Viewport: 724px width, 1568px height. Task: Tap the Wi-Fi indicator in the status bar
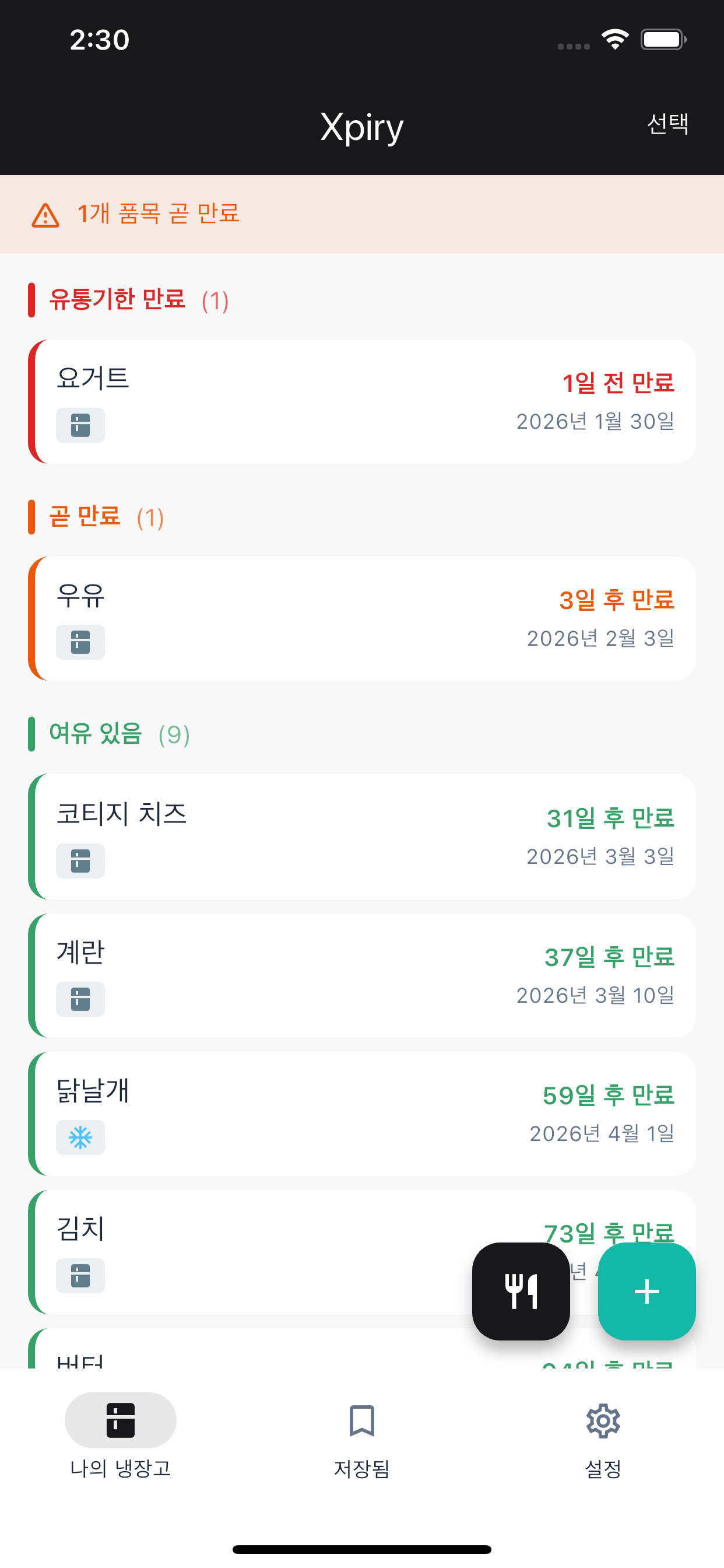(x=614, y=38)
